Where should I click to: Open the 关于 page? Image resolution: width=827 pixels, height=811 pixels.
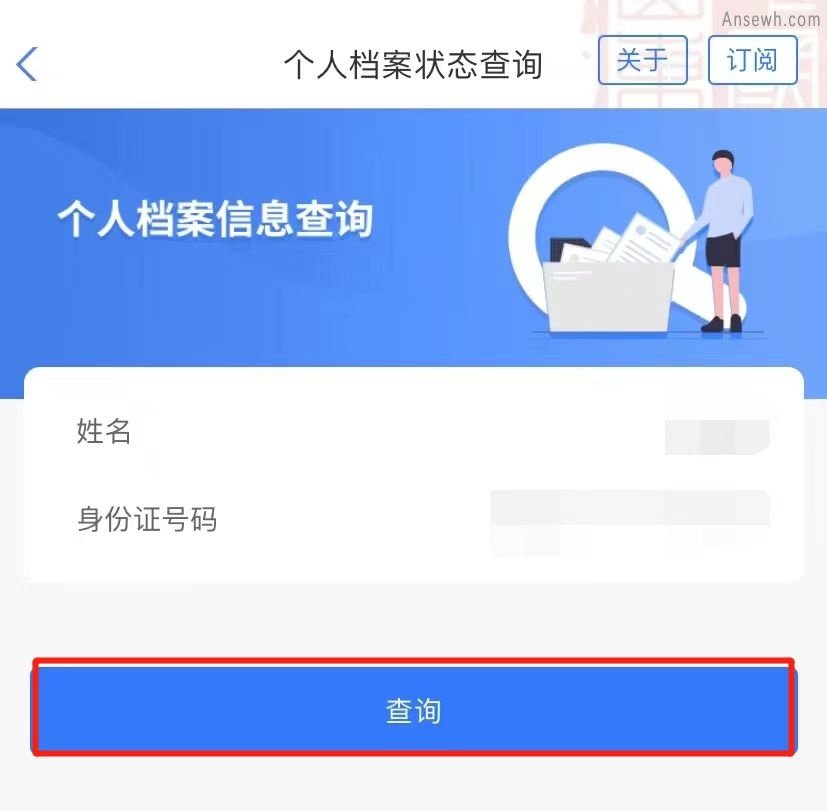point(642,60)
